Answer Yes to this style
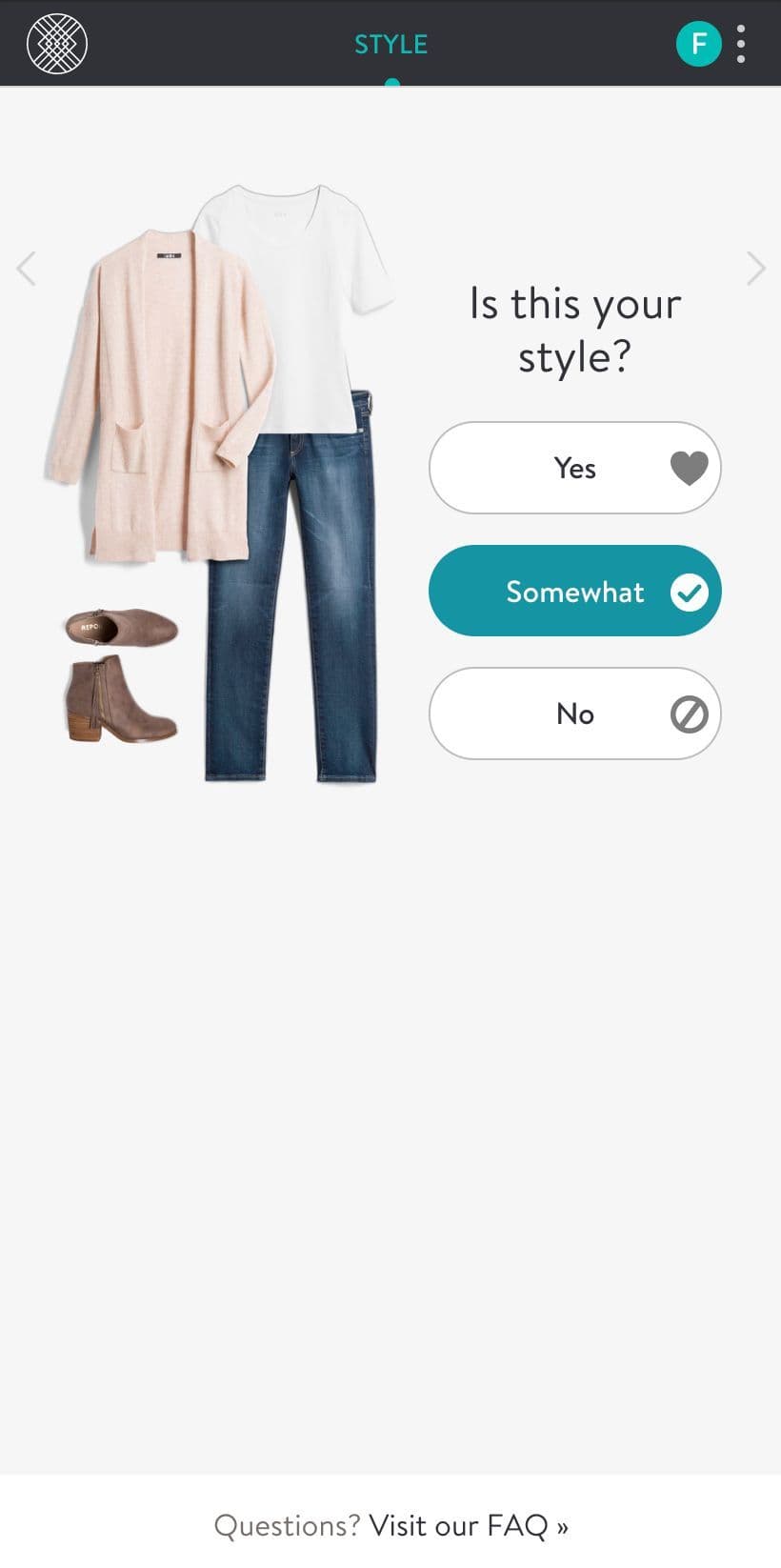This screenshot has height=1568, width=781. [575, 468]
